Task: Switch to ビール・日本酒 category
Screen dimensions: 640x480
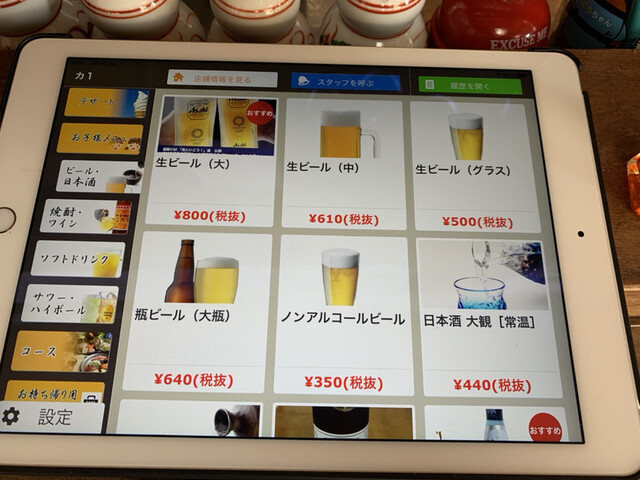Action: [x=99, y=178]
